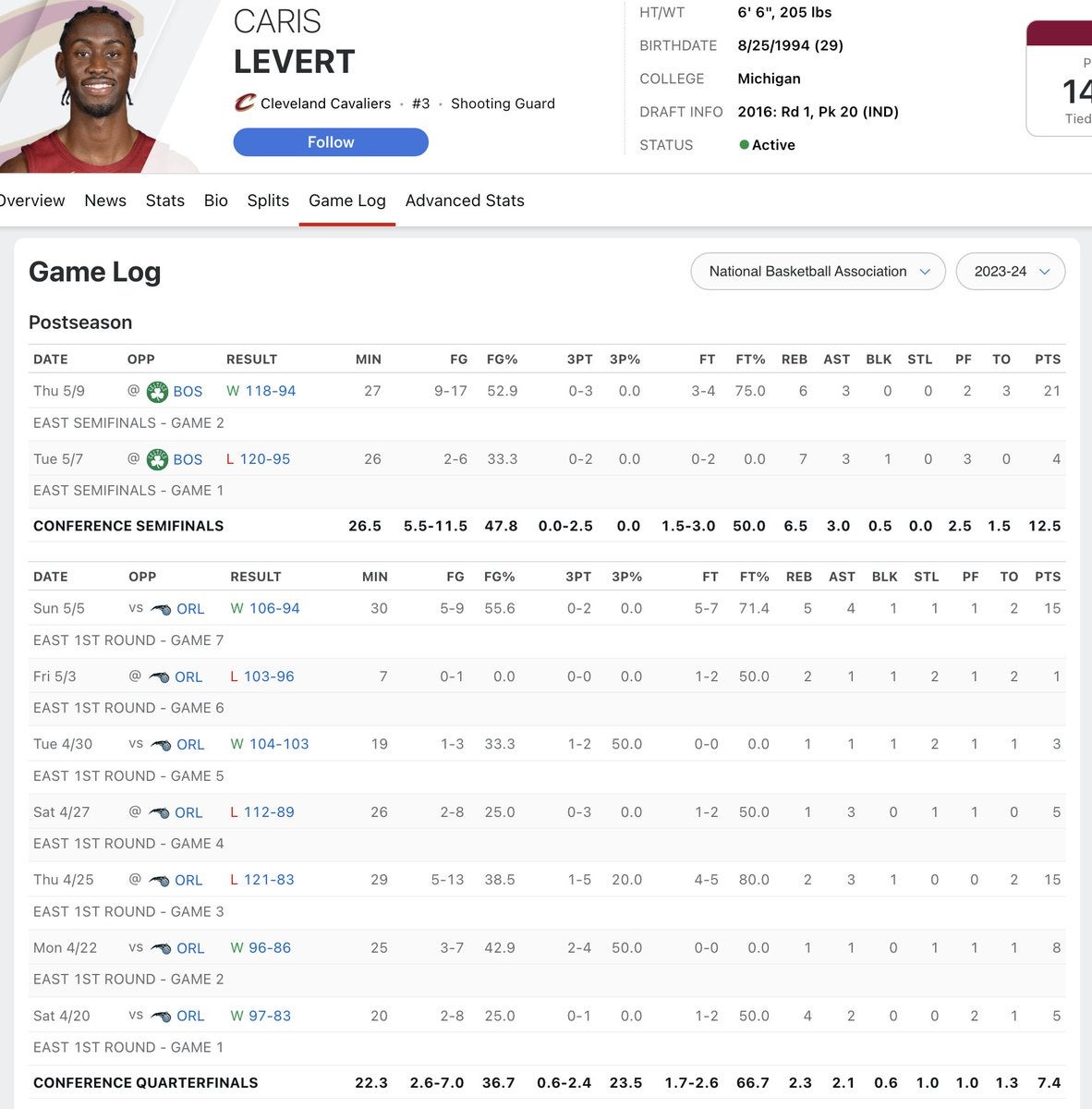Open the W 118-94 game result

pyautogui.click(x=270, y=391)
